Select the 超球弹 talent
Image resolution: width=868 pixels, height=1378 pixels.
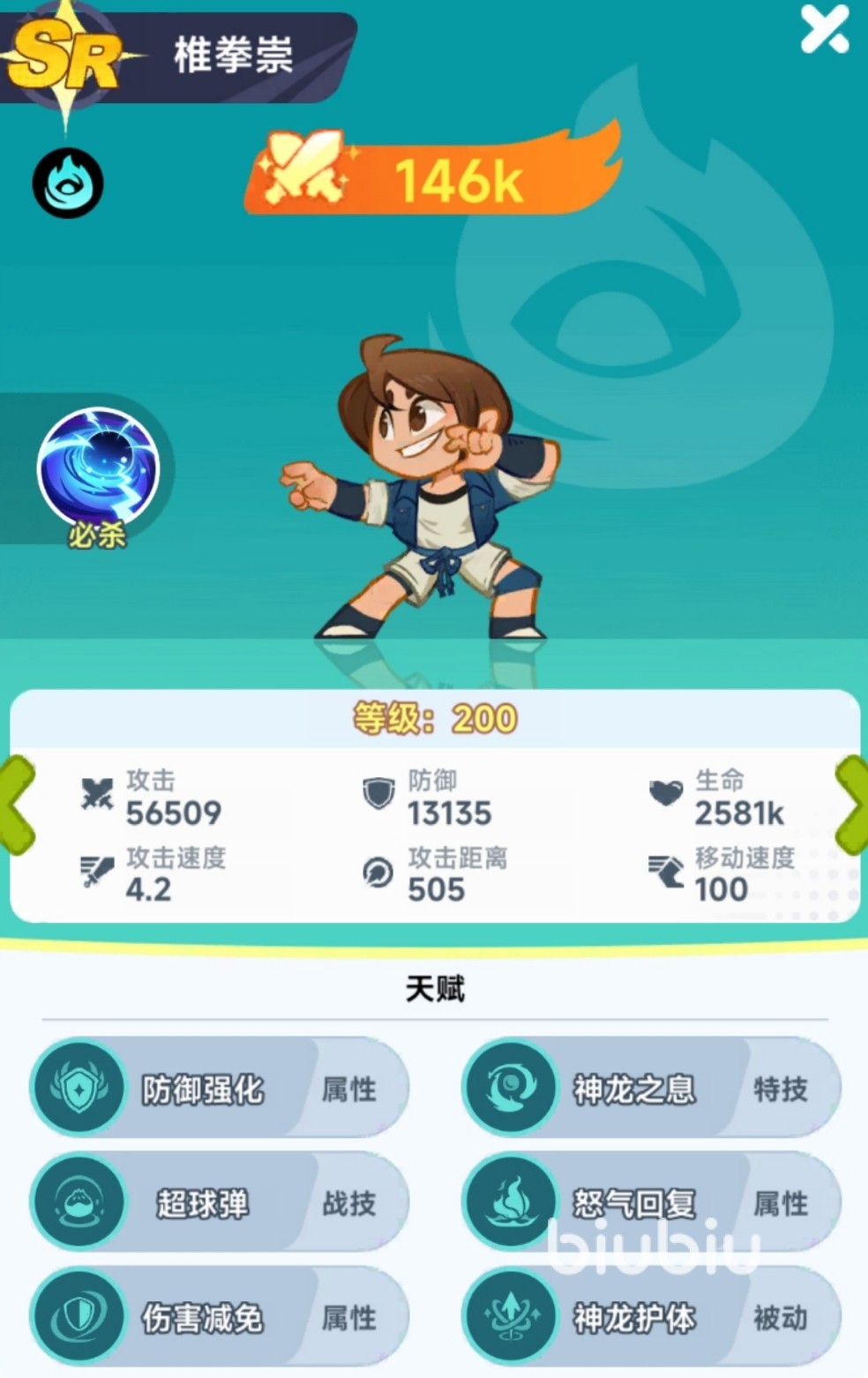click(219, 1203)
